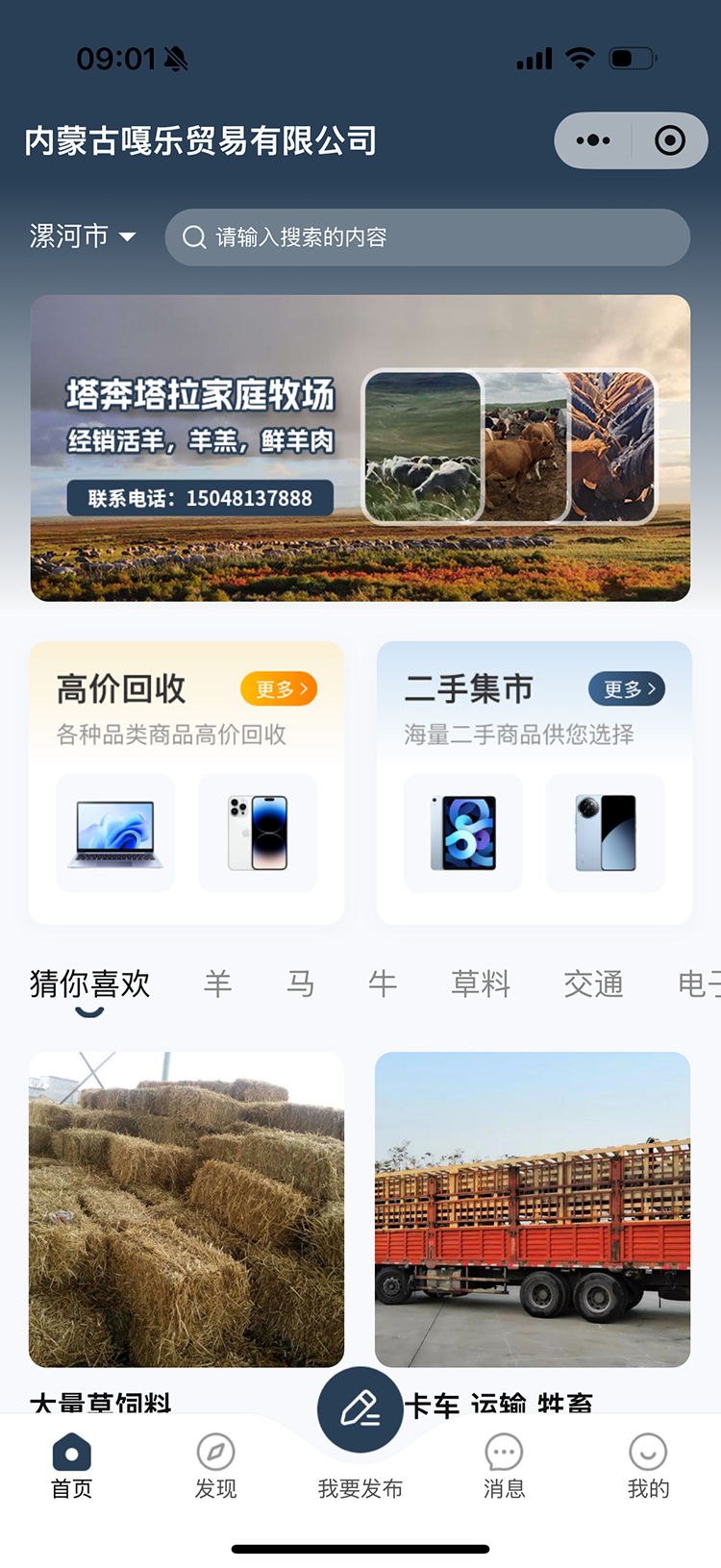This screenshot has height=1568, width=721.
Task: Open the 大量草饲料 product listing
Action: [x=186, y=1210]
